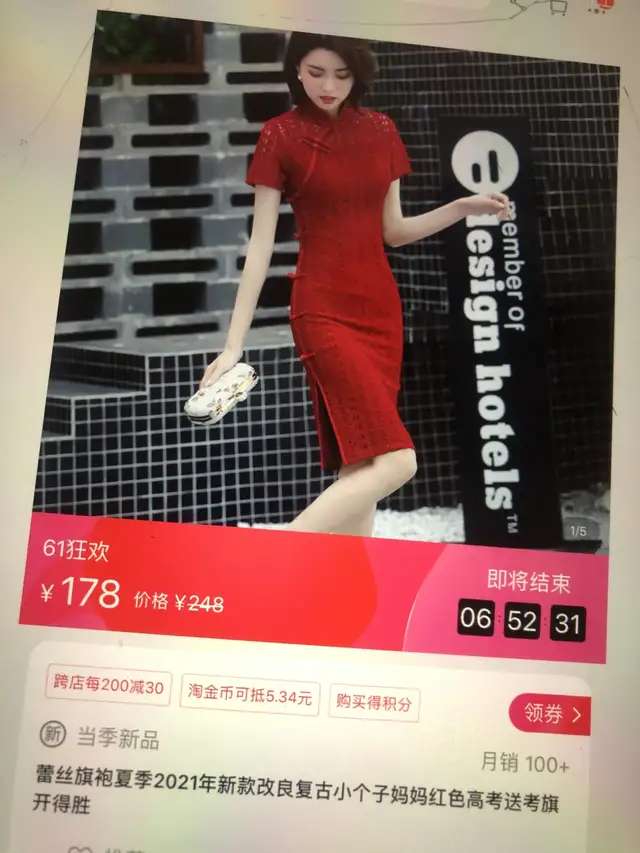Viewport: 640px width, 853px height.
Task: Open the 跨店每200减30 discount chip
Action: point(109,686)
